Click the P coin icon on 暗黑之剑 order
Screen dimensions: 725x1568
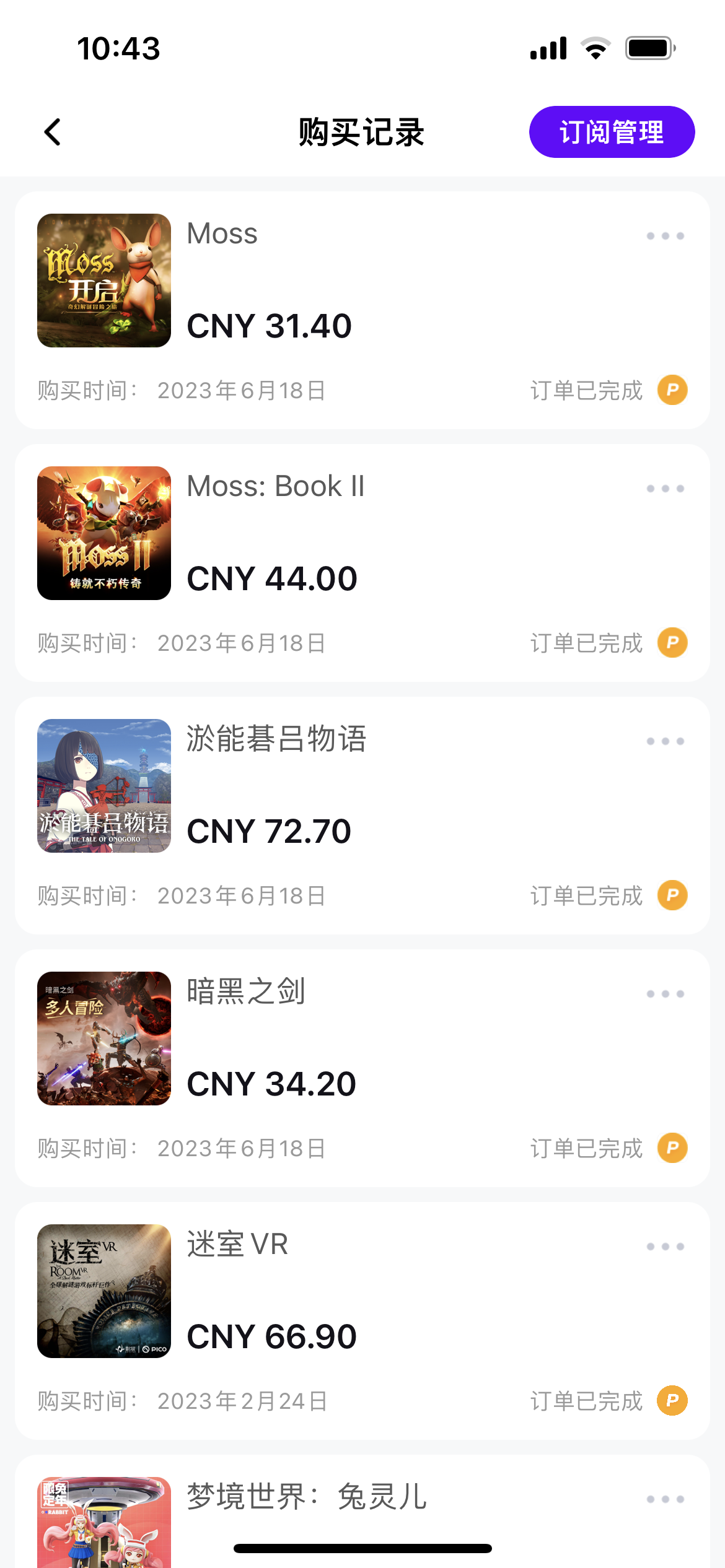coord(671,1148)
